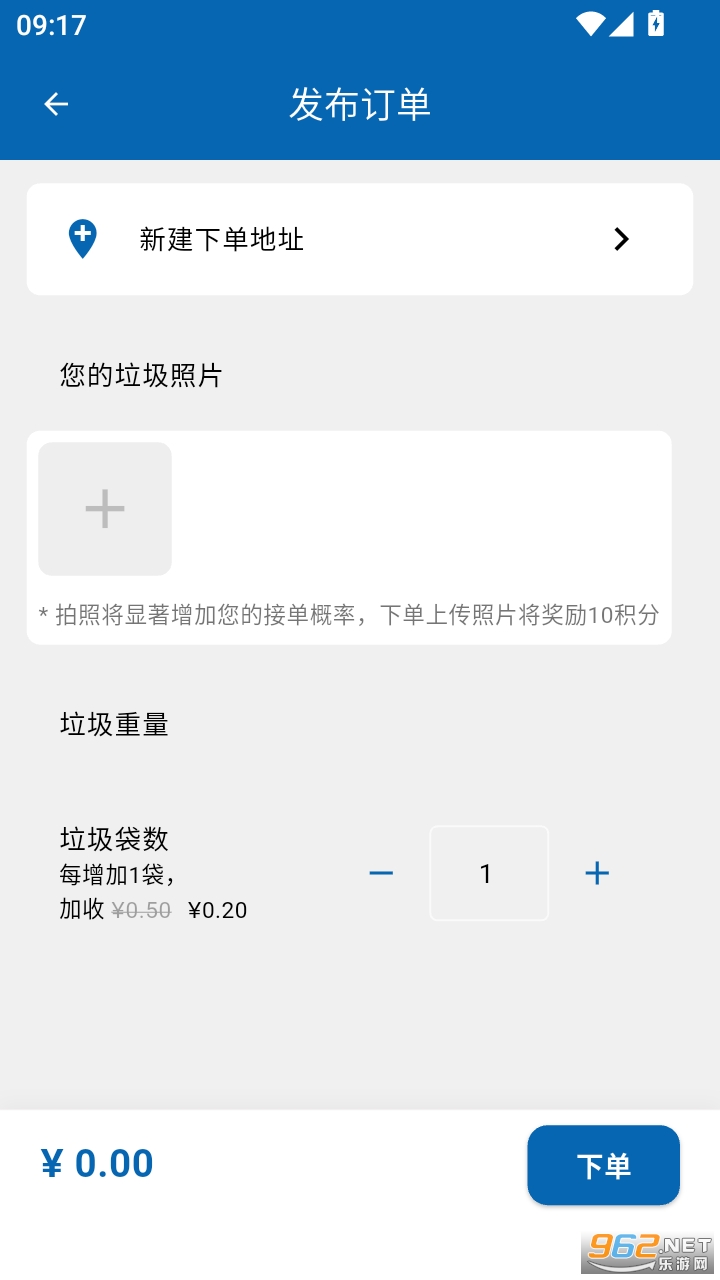Click the photo reward hint text below upload box

(x=348, y=616)
